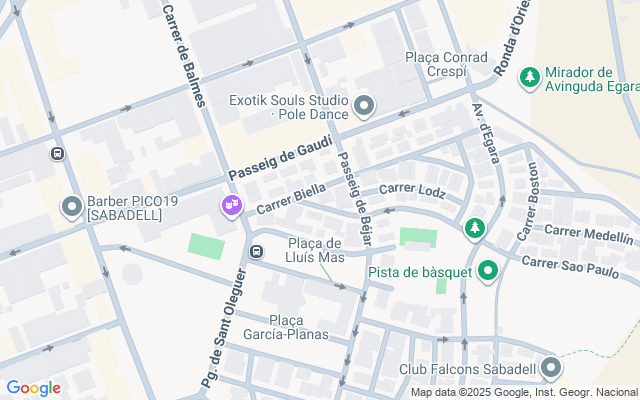Viewport: 640px width, 400px height.
Task: Select the Club Falcons Sabadell pin
Action: [551, 367]
